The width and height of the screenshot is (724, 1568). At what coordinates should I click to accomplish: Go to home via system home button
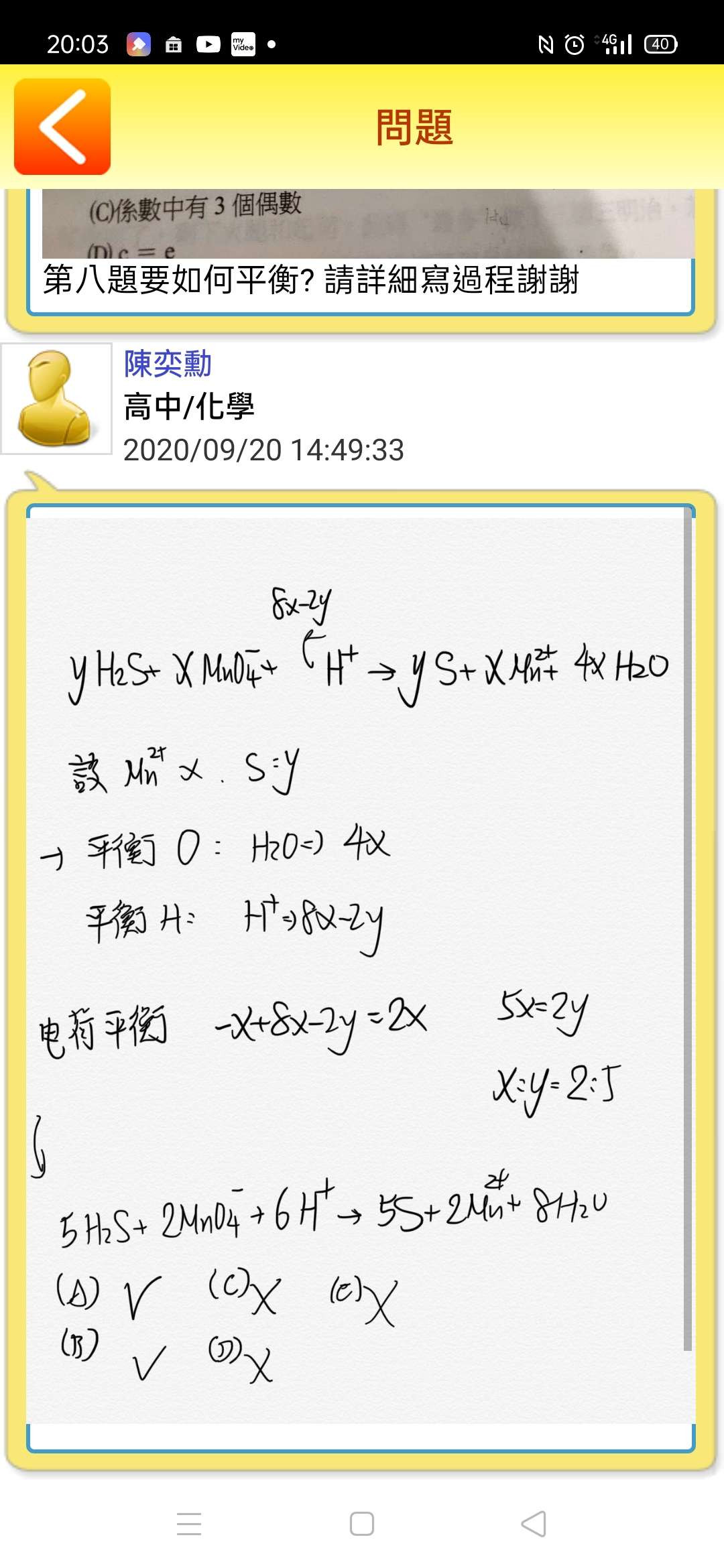pyautogui.click(x=362, y=1523)
